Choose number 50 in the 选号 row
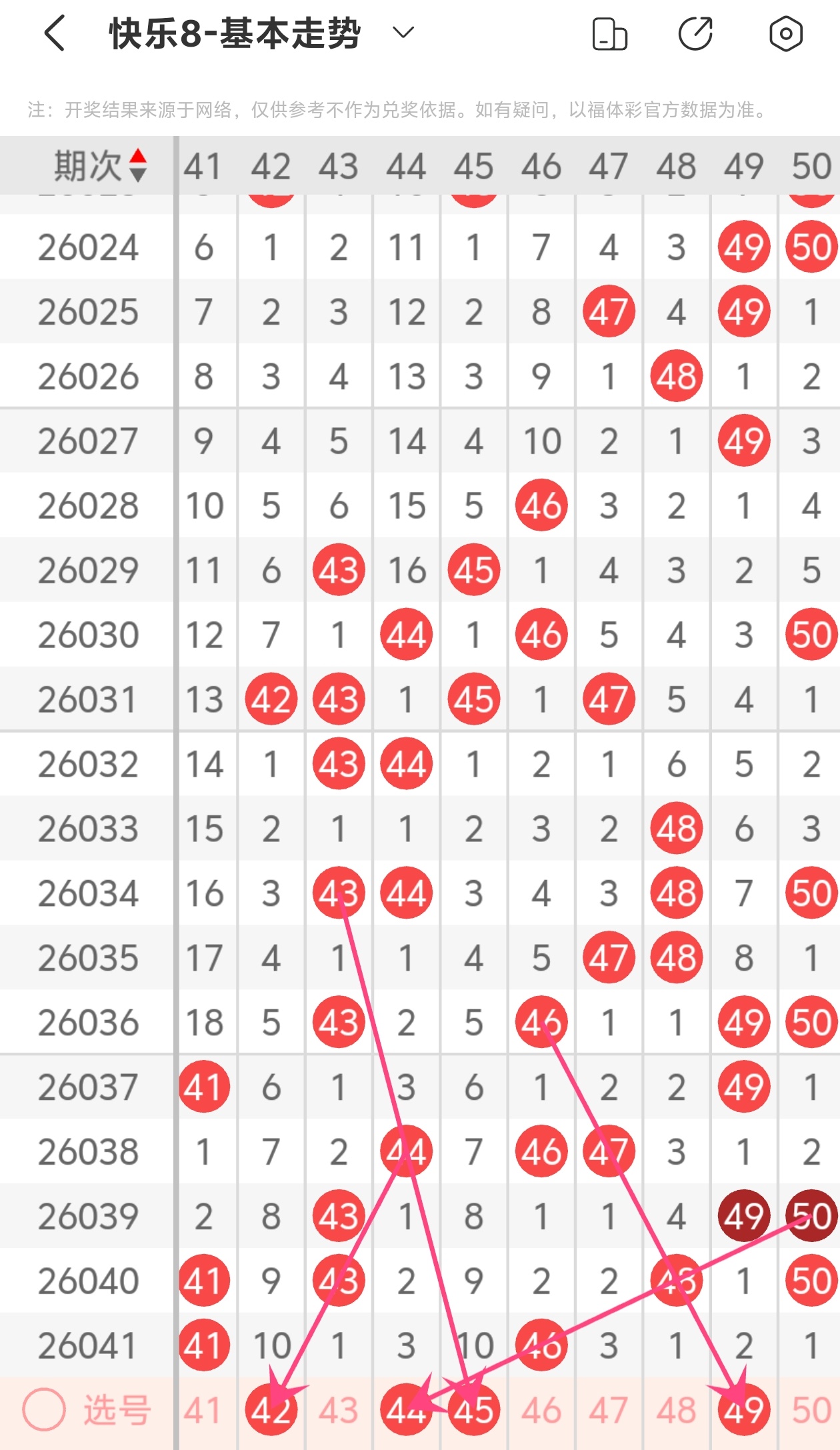Image resolution: width=840 pixels, height=1450 pixels. [x=811, y=1411]
